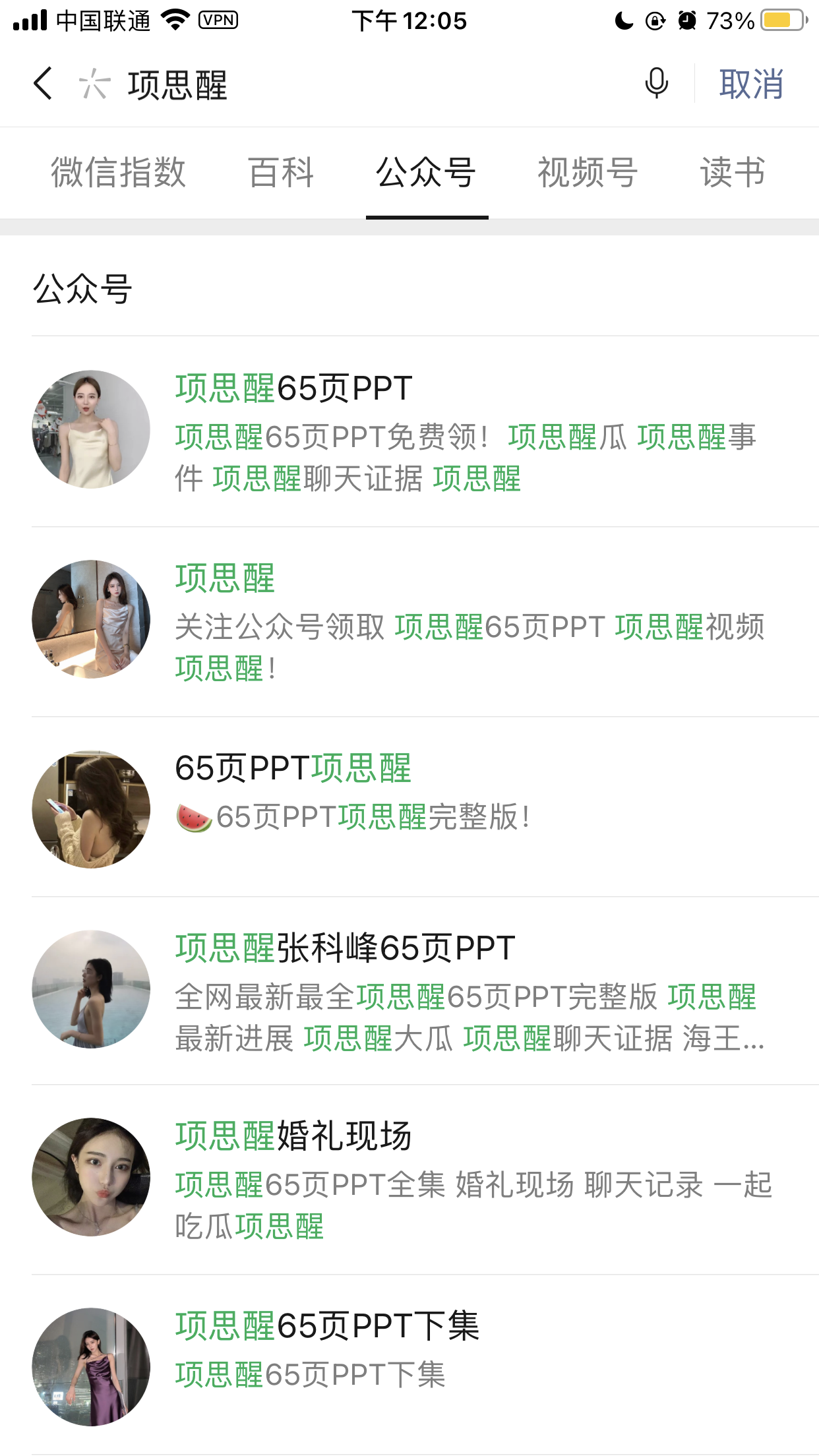The height and width of the screenshot is (1456, 819).
Task: Switch to the 微信指数 tab
Action: click(x=119, y=173)
